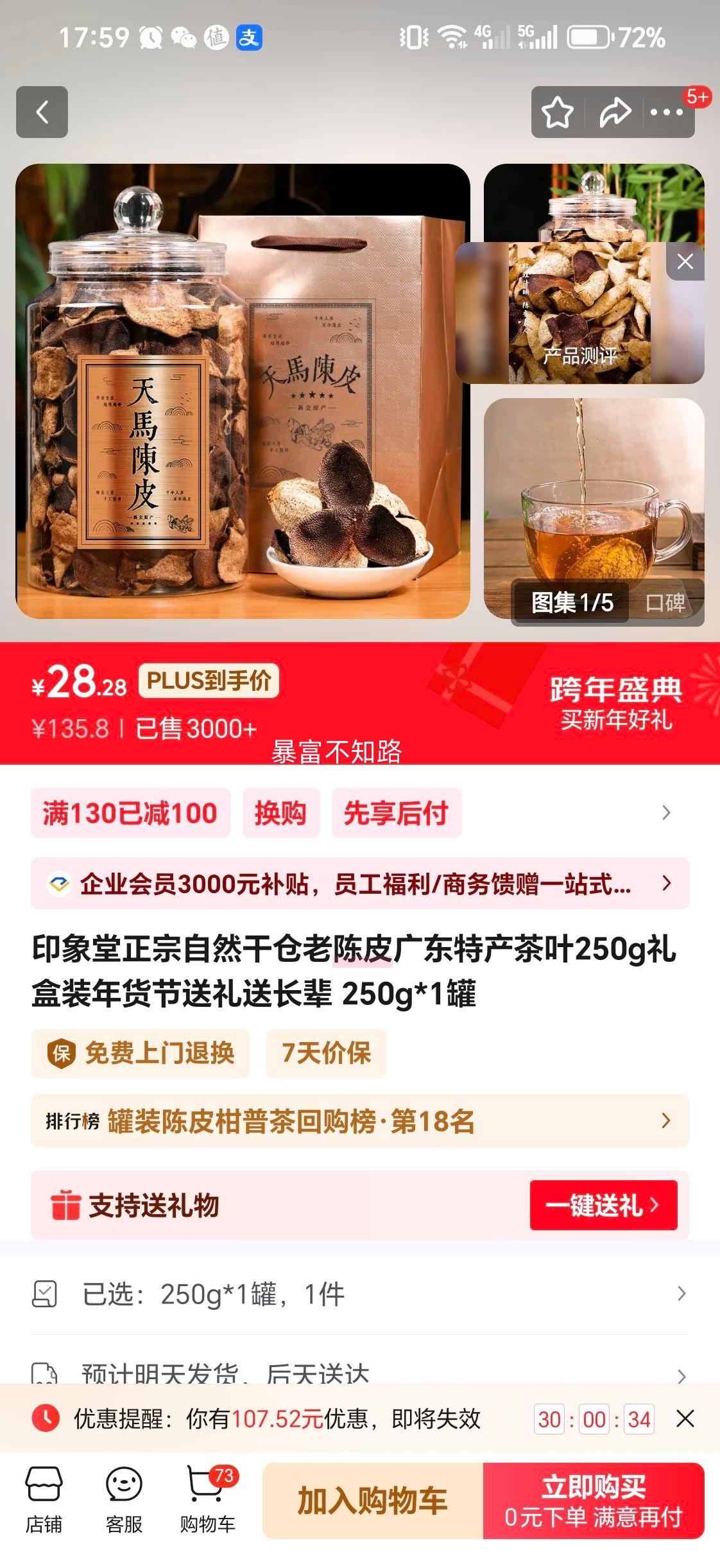The image size is (720, 1568).
Task: Open the more options (...) menu icon
Action: tap(666, 112)
